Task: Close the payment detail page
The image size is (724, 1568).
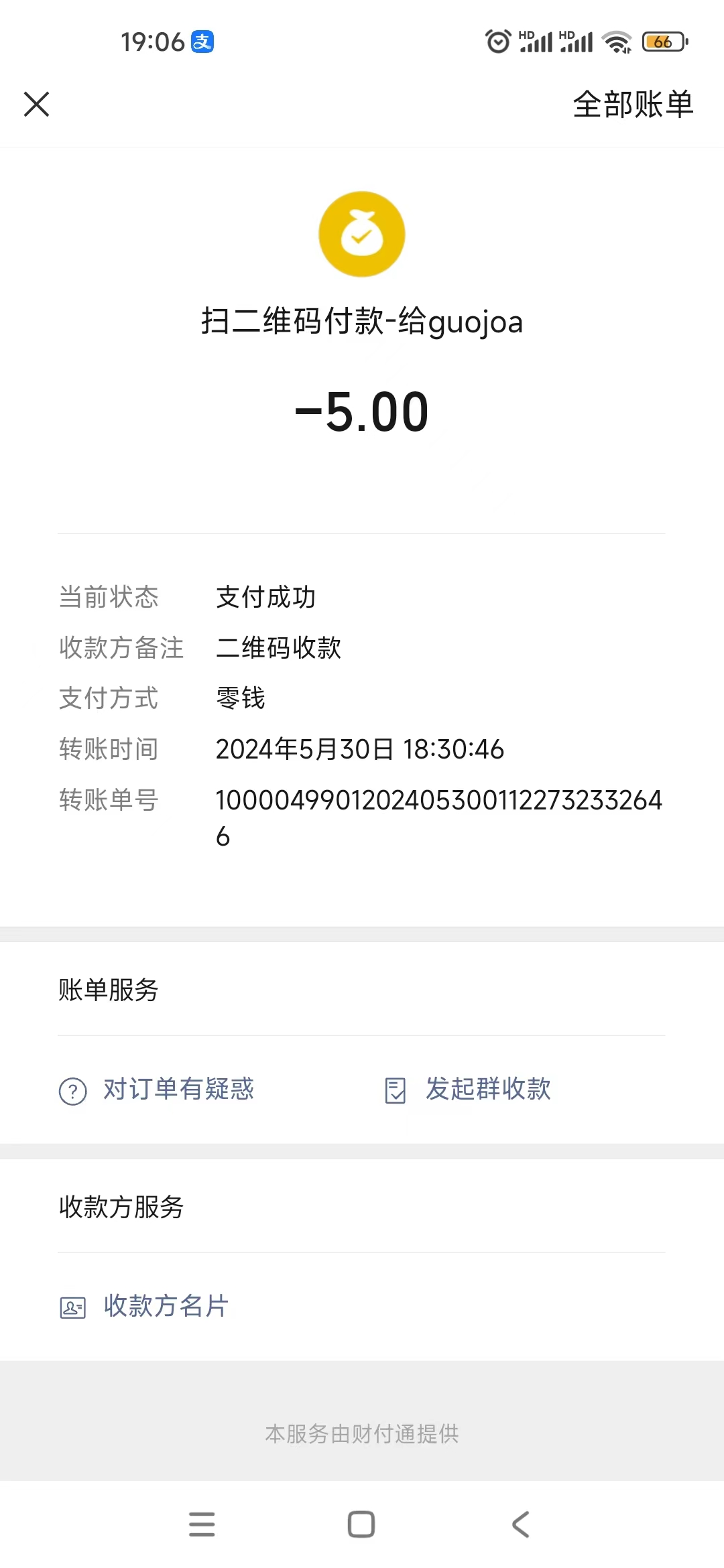Action: (37, 105)
